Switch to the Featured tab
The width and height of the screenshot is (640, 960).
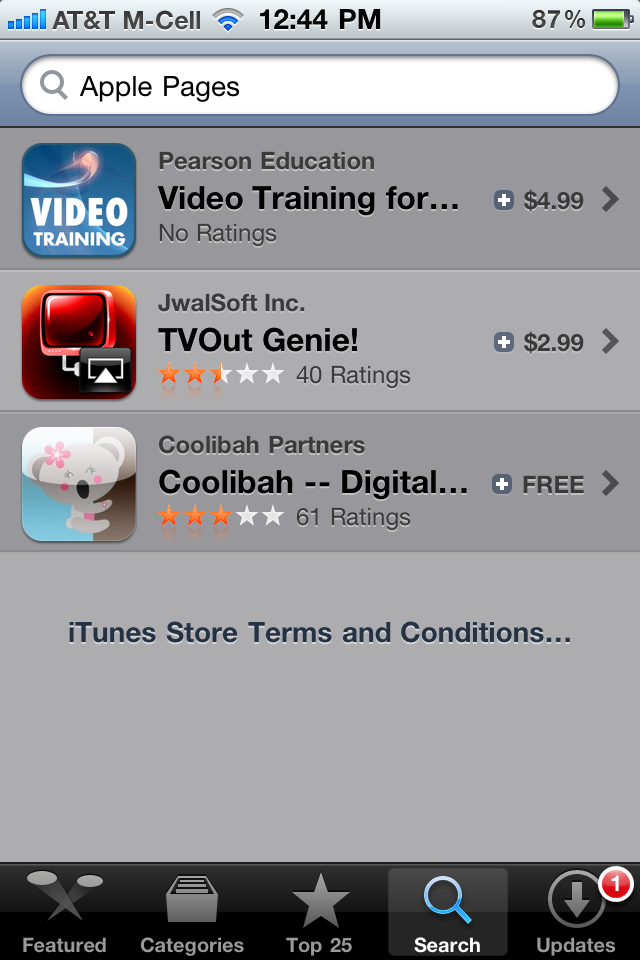point(64,912)
